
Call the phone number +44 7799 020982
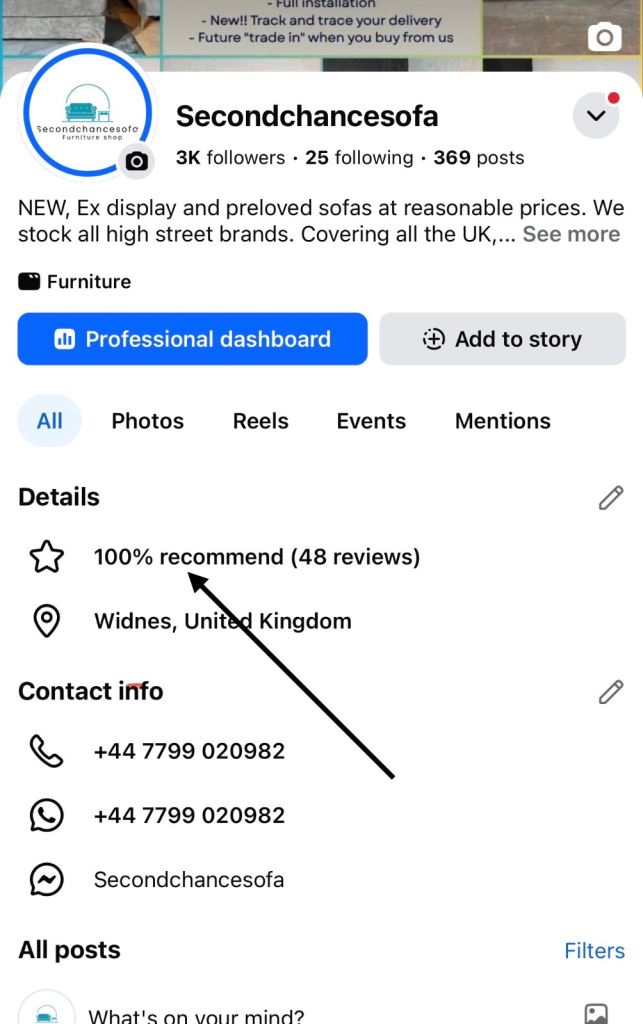coord(189,751)
